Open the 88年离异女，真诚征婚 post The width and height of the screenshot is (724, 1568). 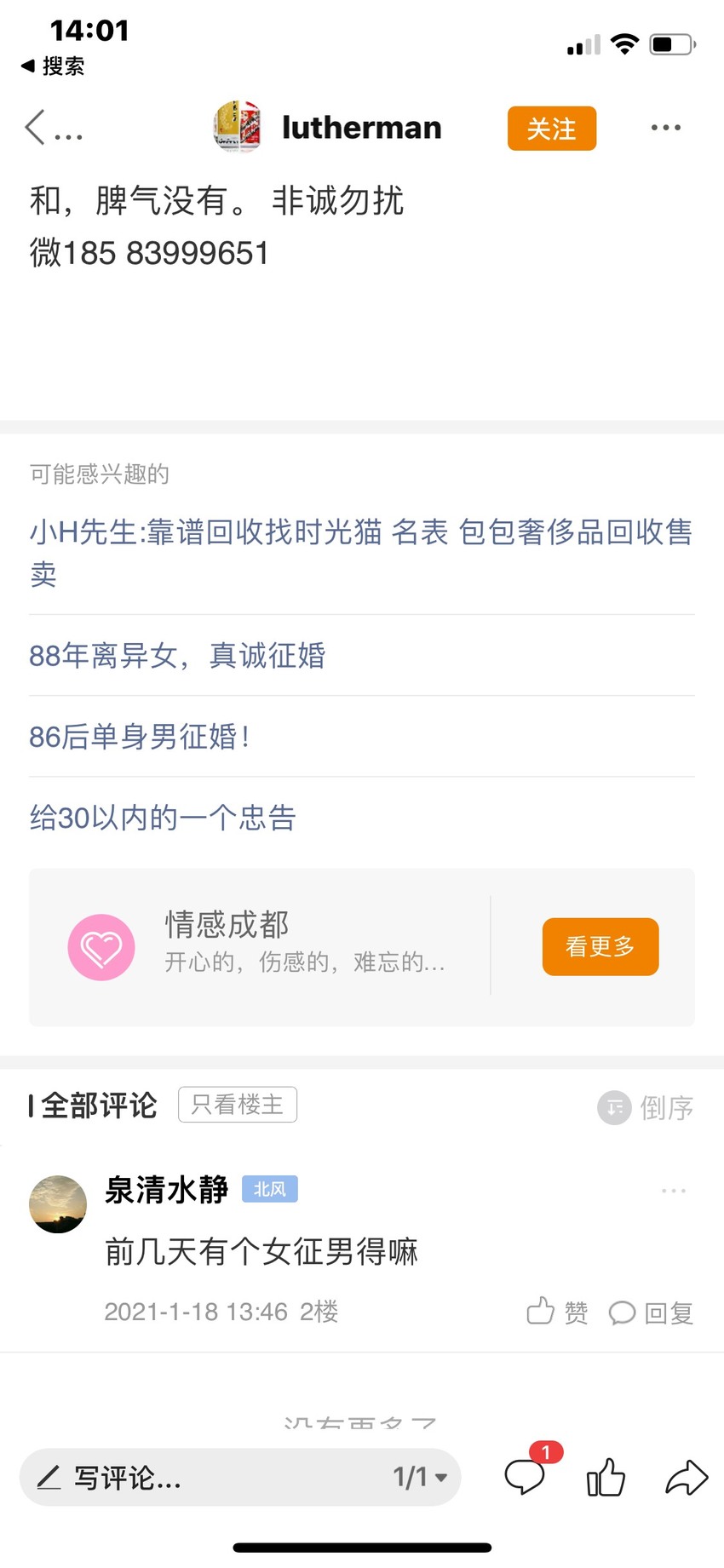coord(177,655)
